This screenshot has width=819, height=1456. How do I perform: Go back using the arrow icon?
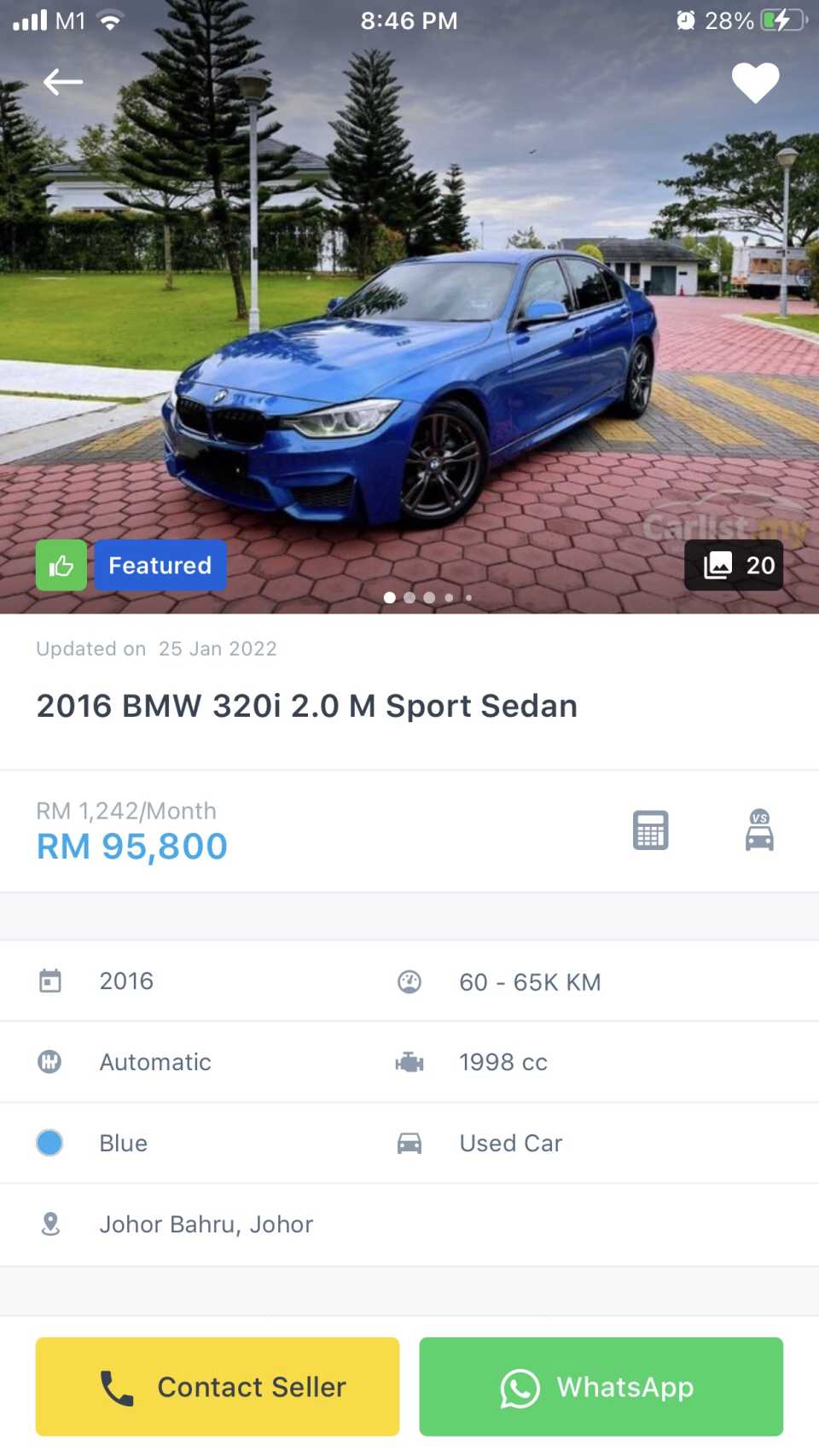pos(63,82)
